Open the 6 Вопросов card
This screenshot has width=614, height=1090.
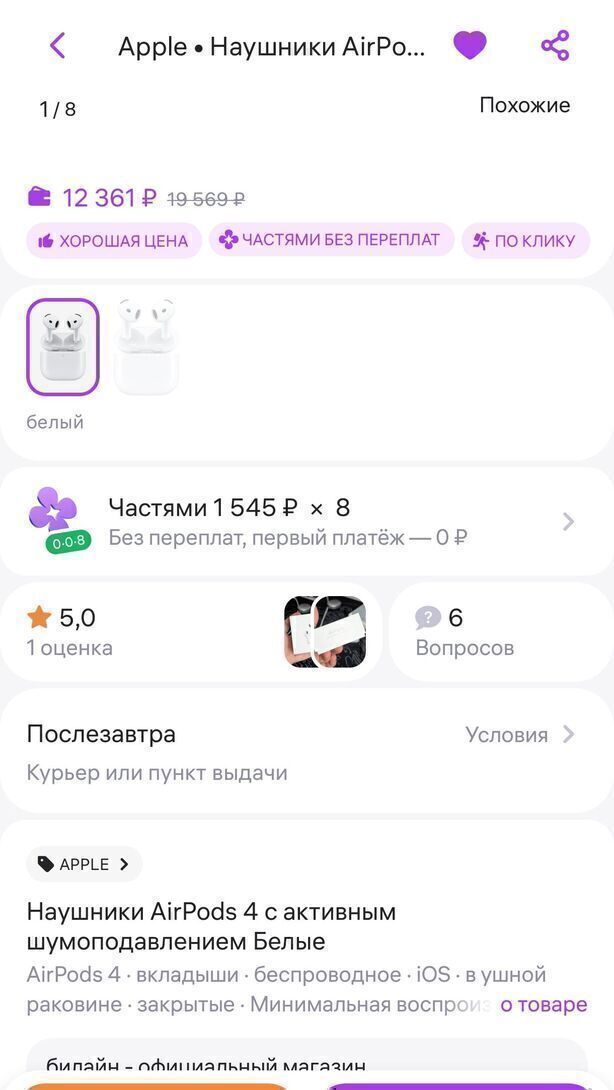500,632
